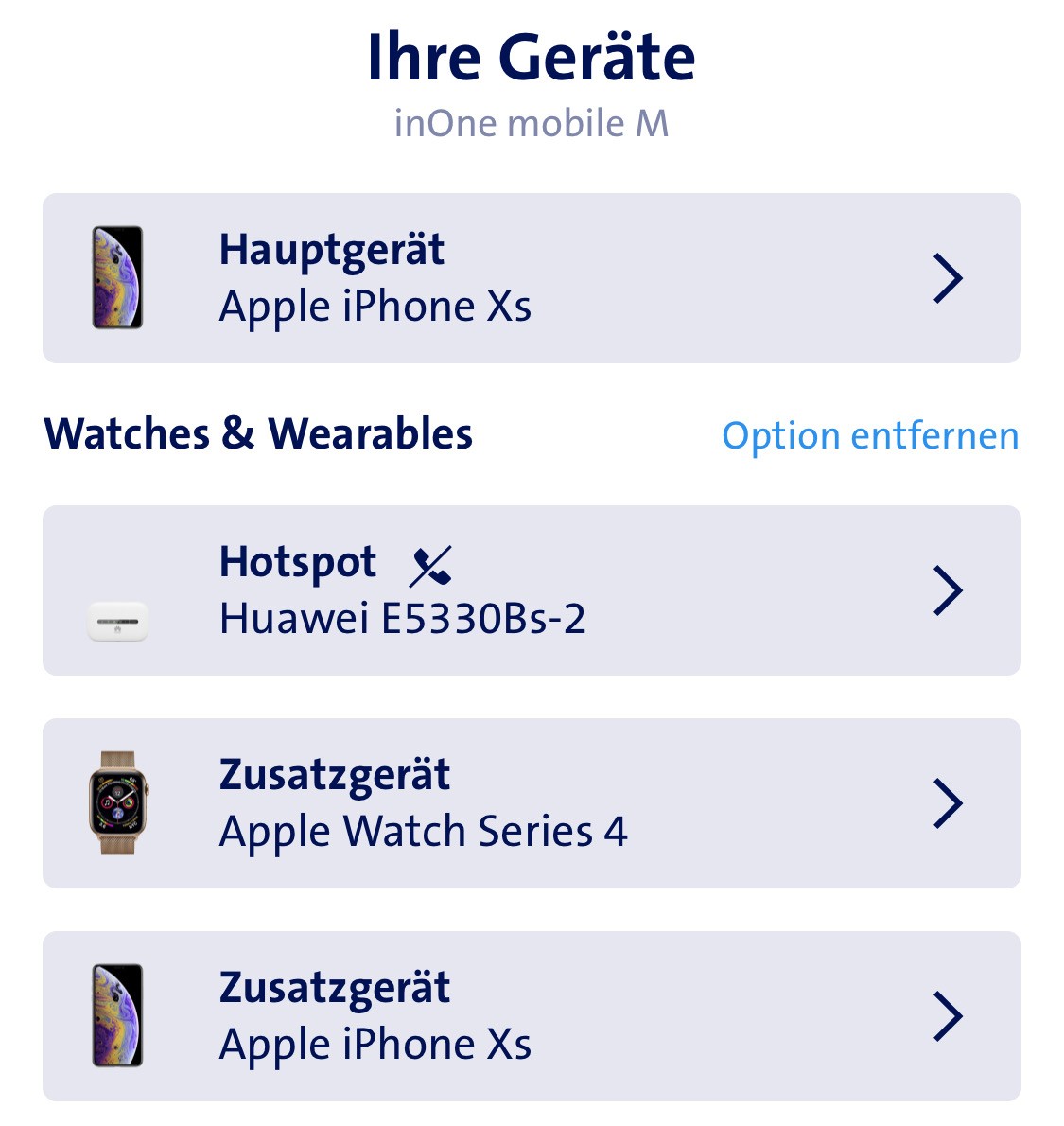Open the Hotspot Huawei E5330Bs-2 row
This screenshot has height=1126, width=1064.
pyautogui.click(x=531, y=590)
